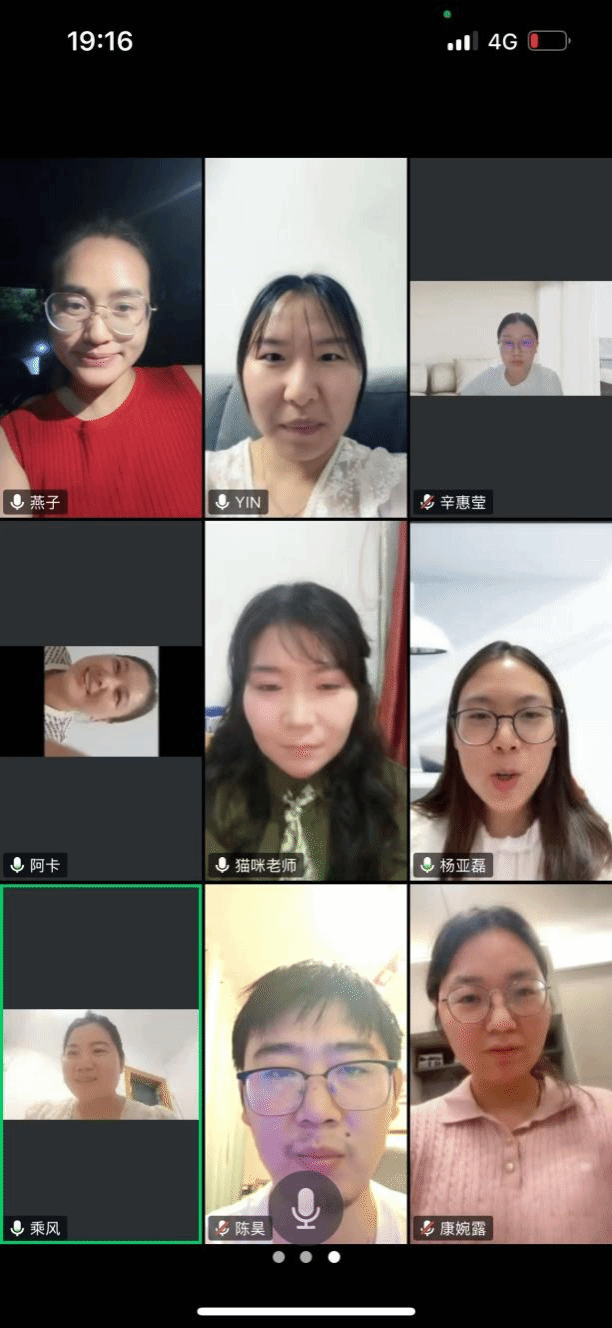Image resolution: width=612 pixels, height=1328 pixels.
Task: View 阿卡's video feed
Action: pyautogui.click(x=101, y=700)
